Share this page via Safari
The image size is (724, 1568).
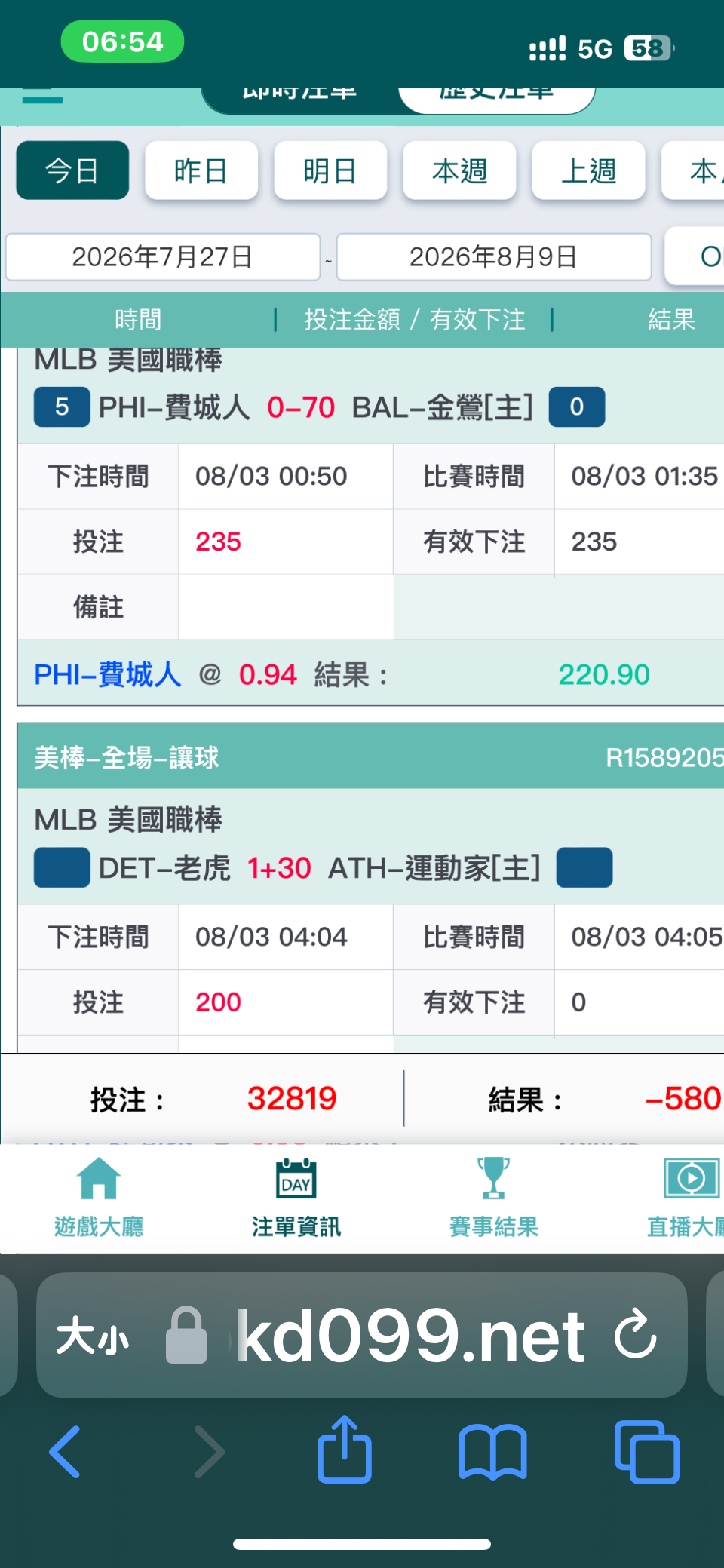(x=345, y=1450)
